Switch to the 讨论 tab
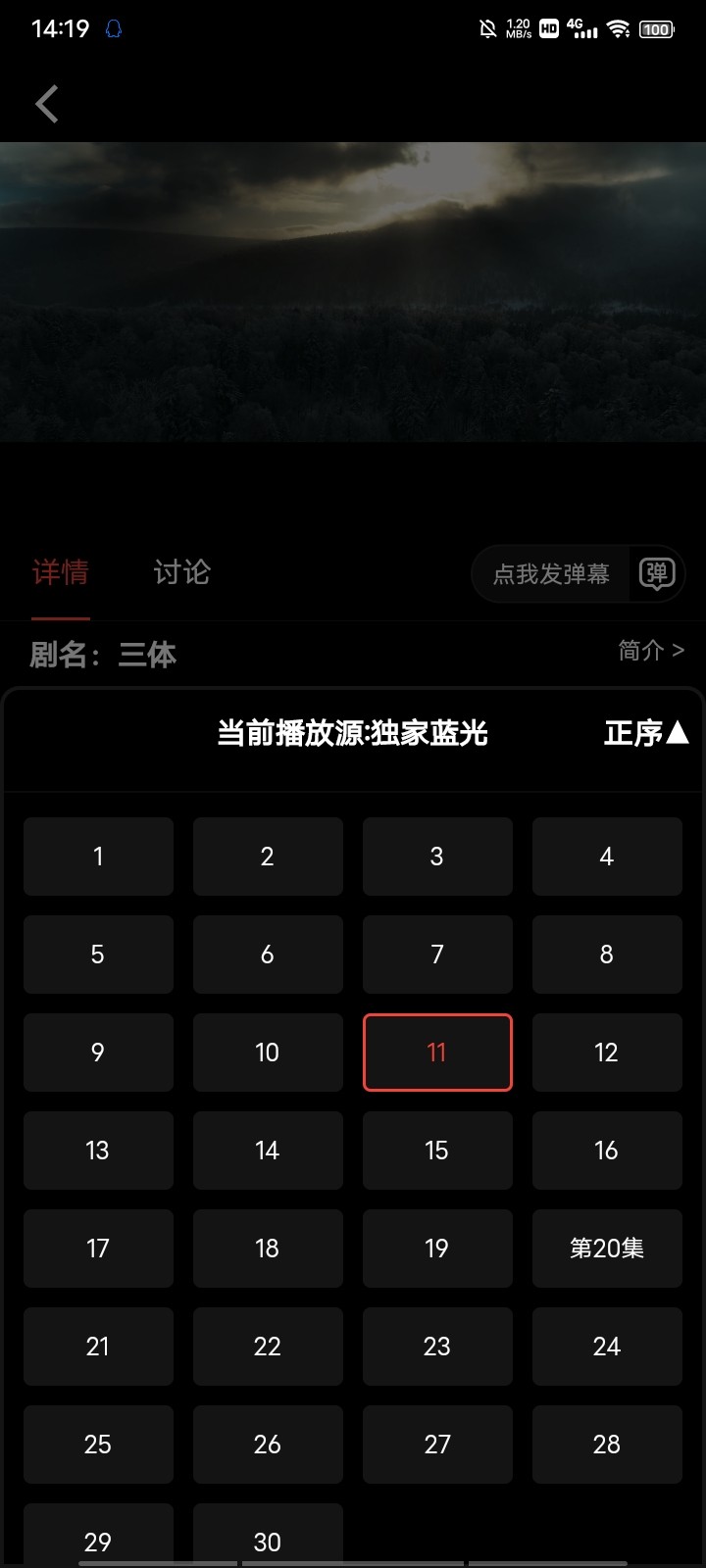This screenshot has width=706, height=1568. click(x=181, y=572)
